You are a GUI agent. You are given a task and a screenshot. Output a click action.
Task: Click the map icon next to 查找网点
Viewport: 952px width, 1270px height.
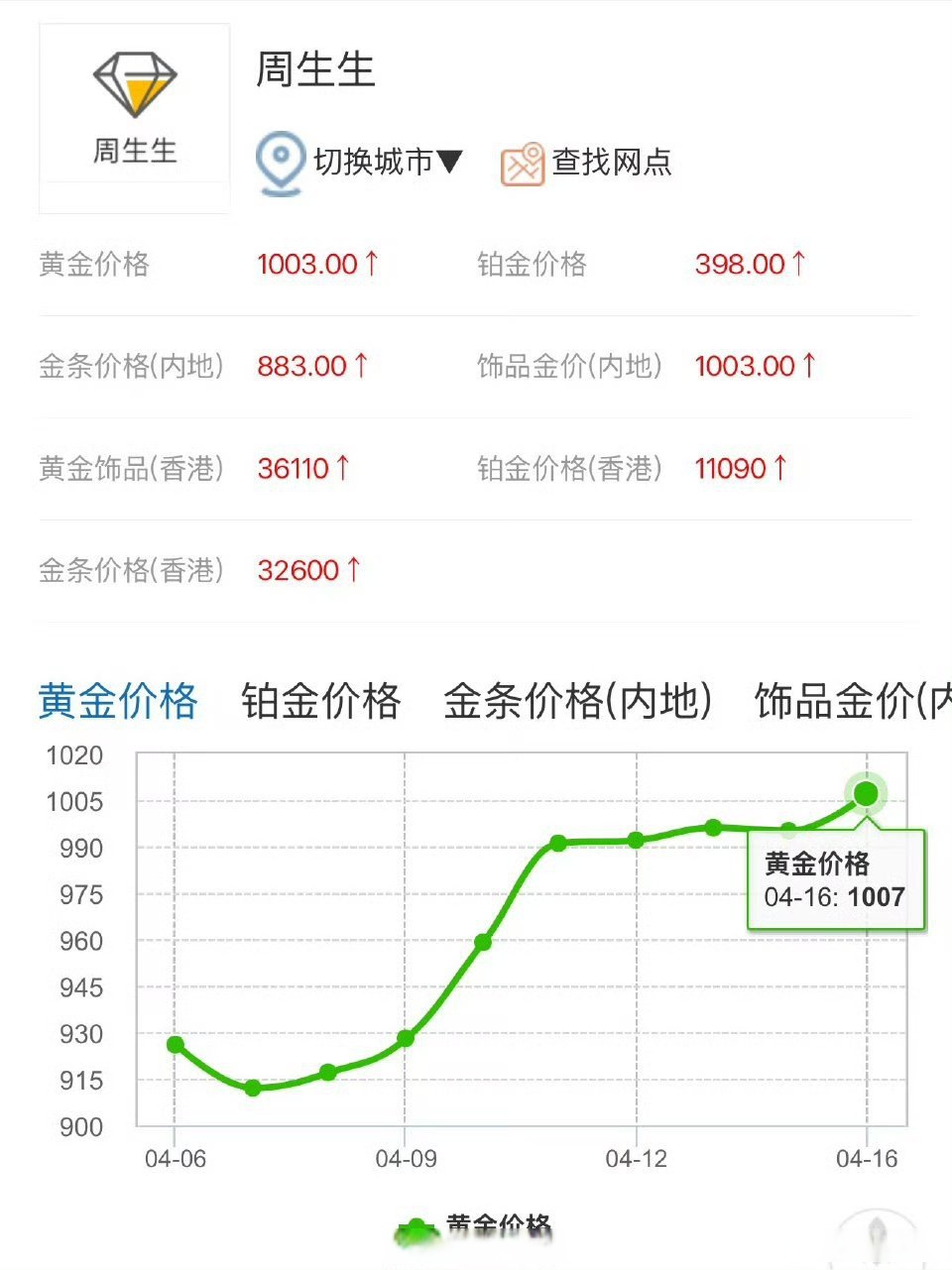coord(523,164)
